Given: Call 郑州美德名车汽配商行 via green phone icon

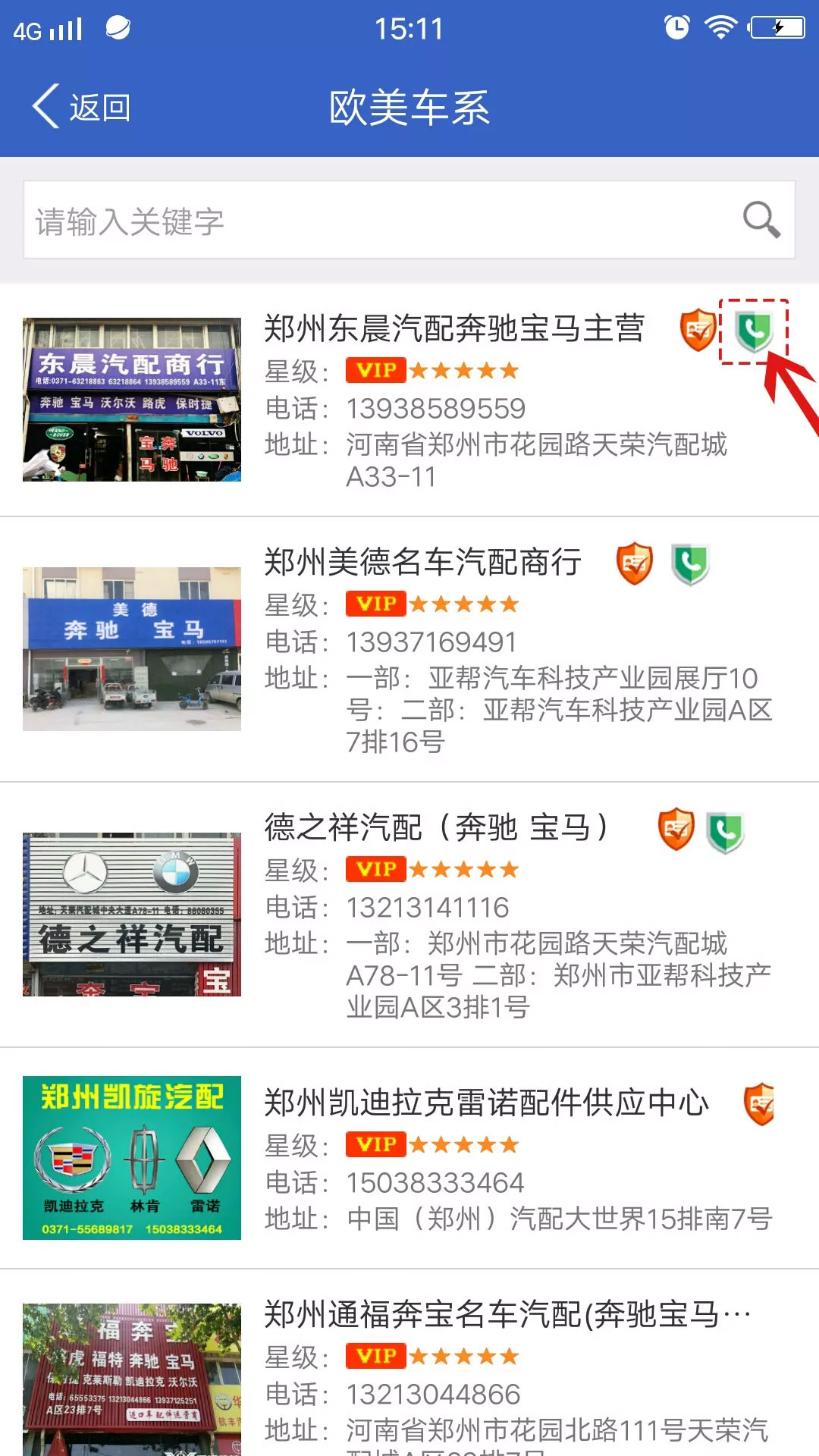Looking at the screenshot, I should [x=690, y=564].
